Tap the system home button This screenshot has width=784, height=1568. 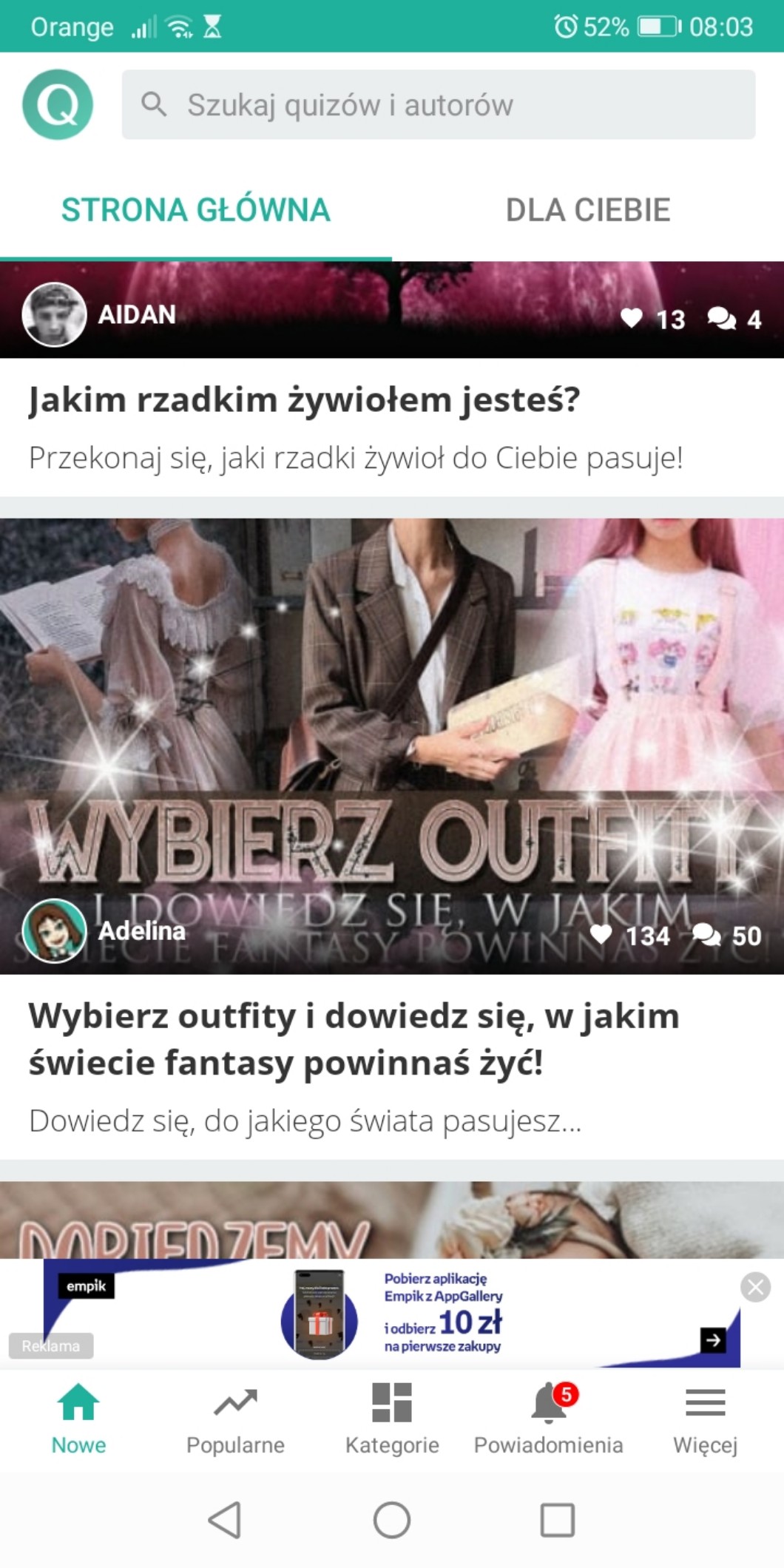click(392, 1520)
